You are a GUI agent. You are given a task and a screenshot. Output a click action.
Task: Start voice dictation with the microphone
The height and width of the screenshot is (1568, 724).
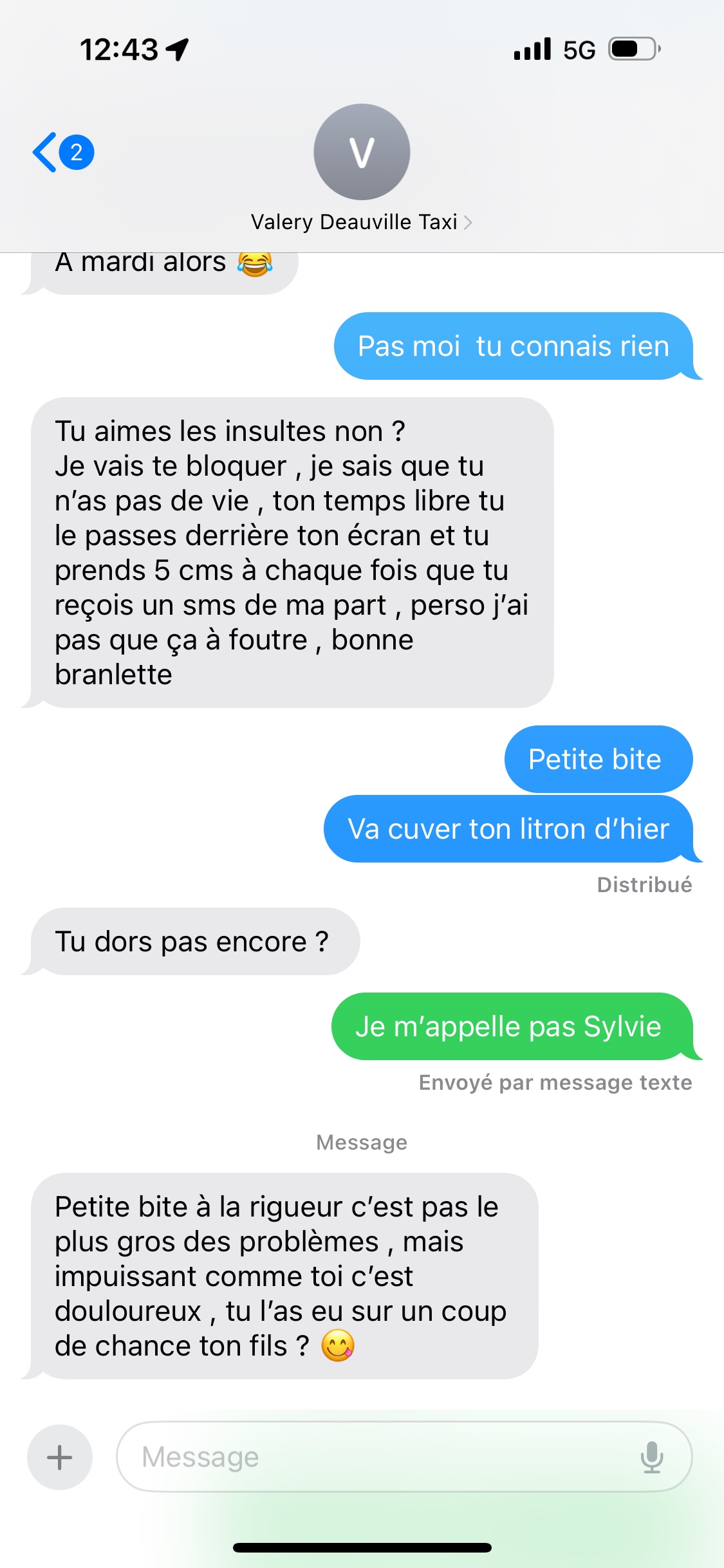coord(651,1457)
